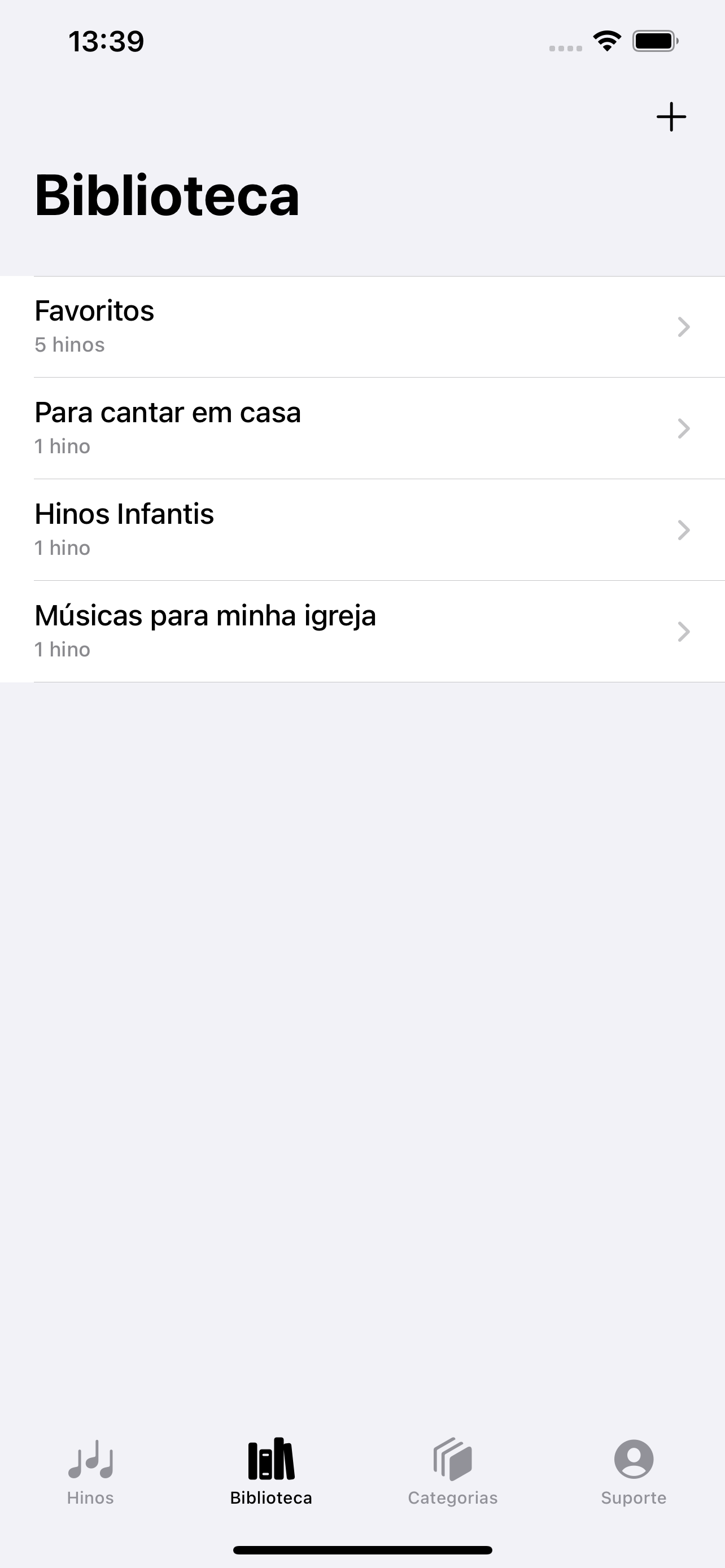The width and height of the screenshot is (725, 1568).
Task: Tap the plus icon to add a collection
Action: click(x=671, y=117)
